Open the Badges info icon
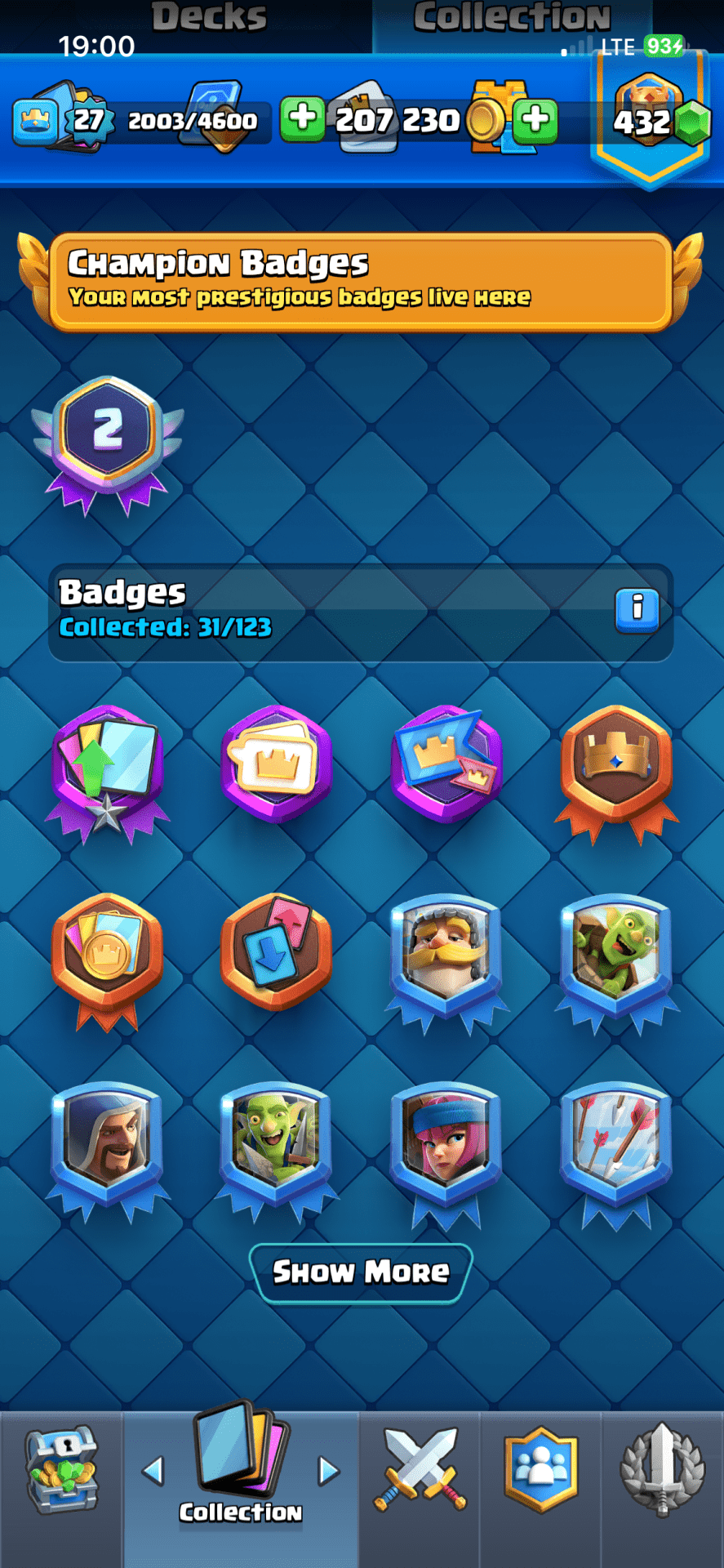The width and height of the screenshot is (724, 1568). point(637,609)
